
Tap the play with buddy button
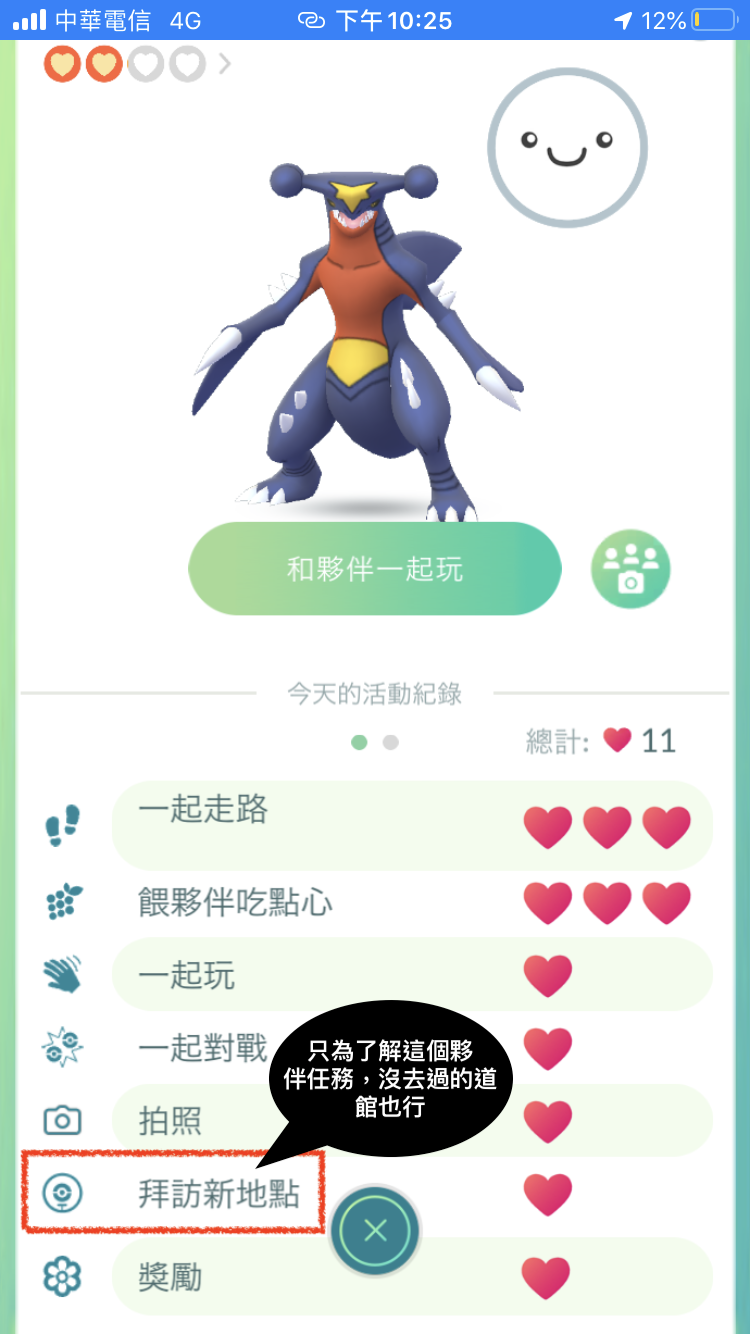374,569
